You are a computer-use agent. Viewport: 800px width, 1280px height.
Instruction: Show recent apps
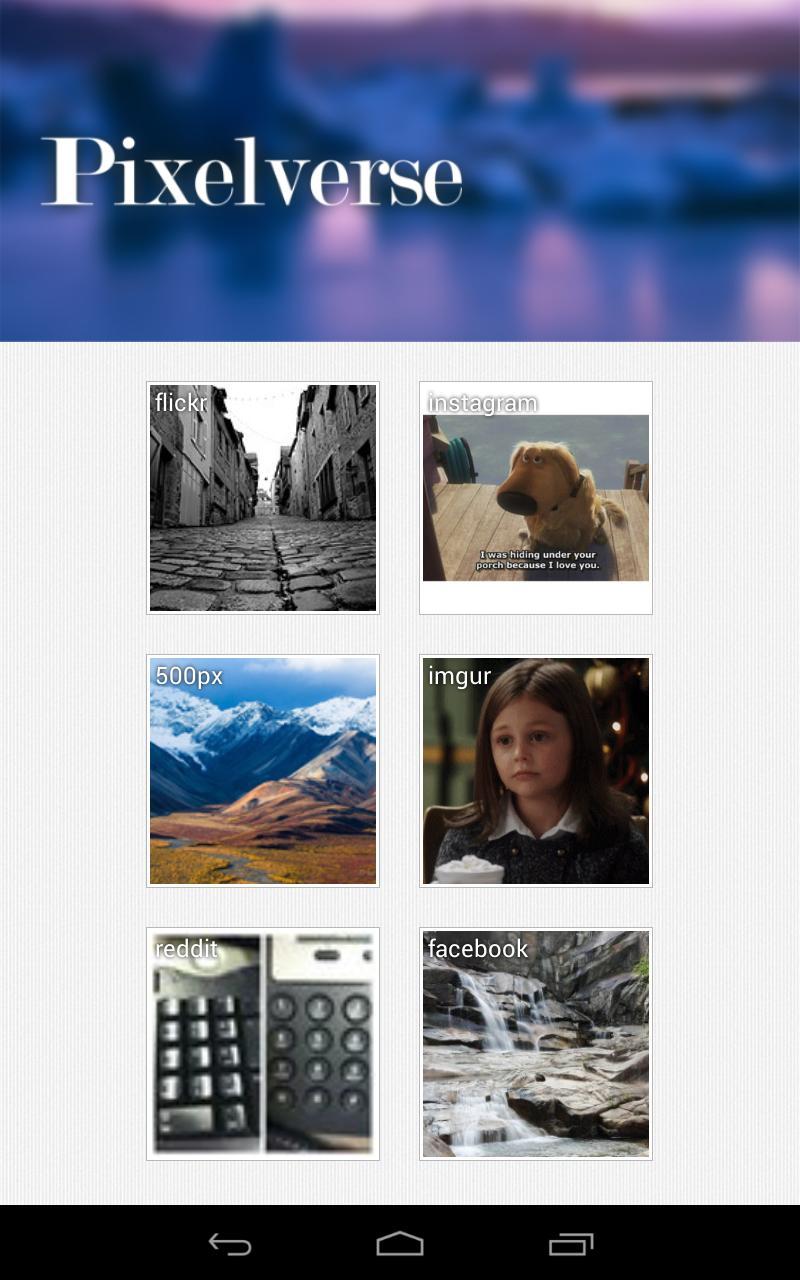571,1244
